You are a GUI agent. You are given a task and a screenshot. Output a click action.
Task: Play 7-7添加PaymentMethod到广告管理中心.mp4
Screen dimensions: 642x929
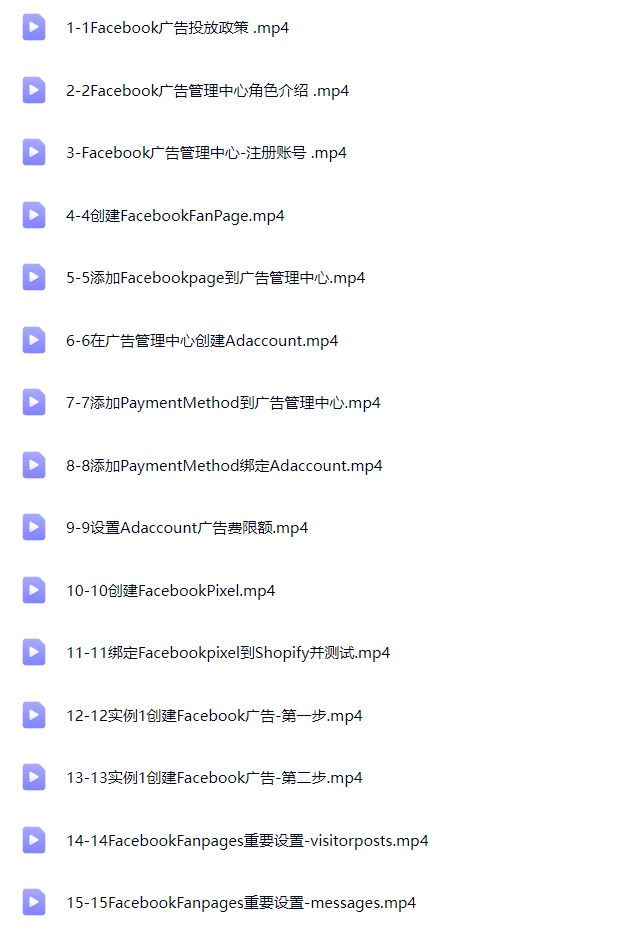pos(223,403)
